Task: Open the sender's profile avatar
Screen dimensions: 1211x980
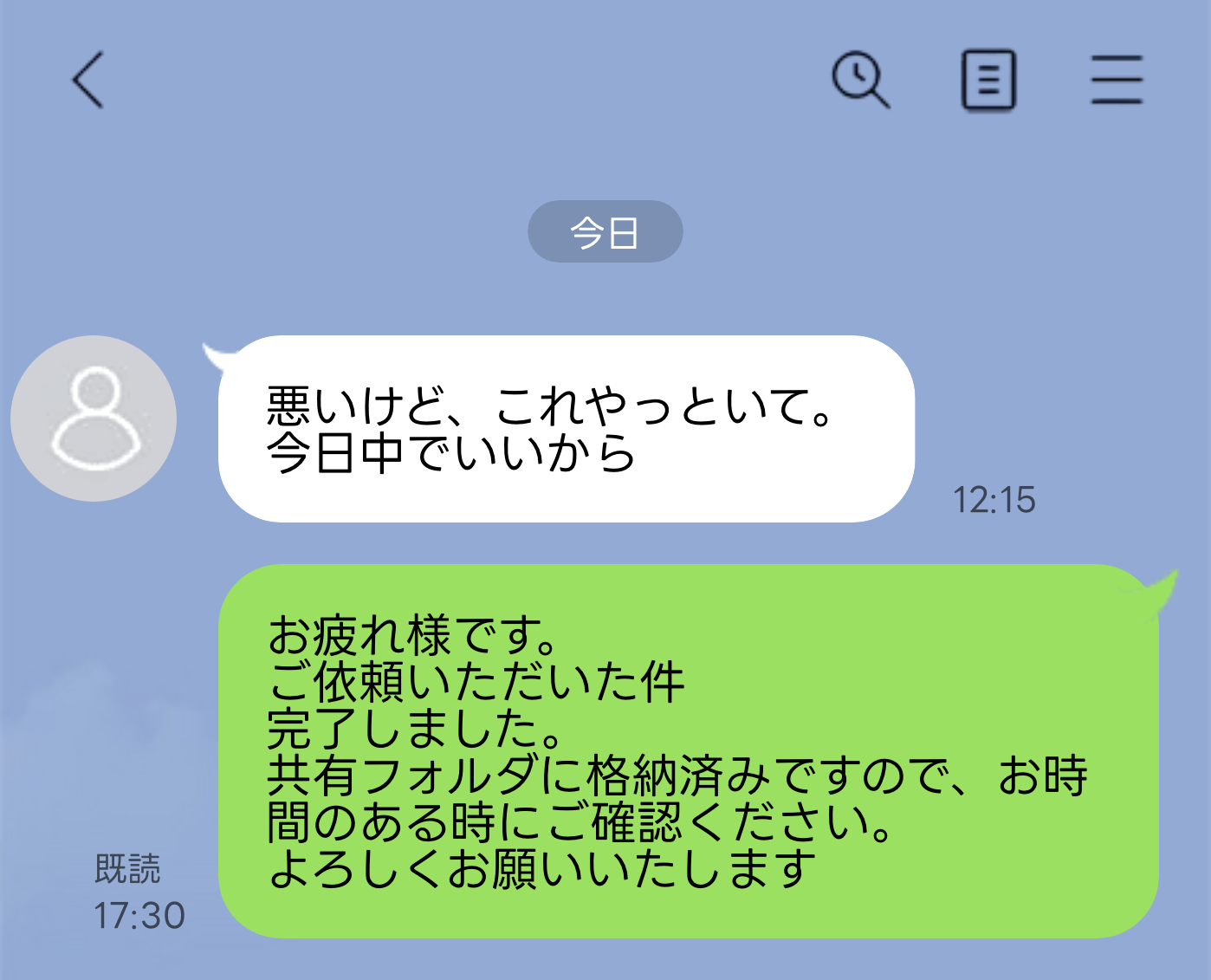Action: (x=94, y=419)
